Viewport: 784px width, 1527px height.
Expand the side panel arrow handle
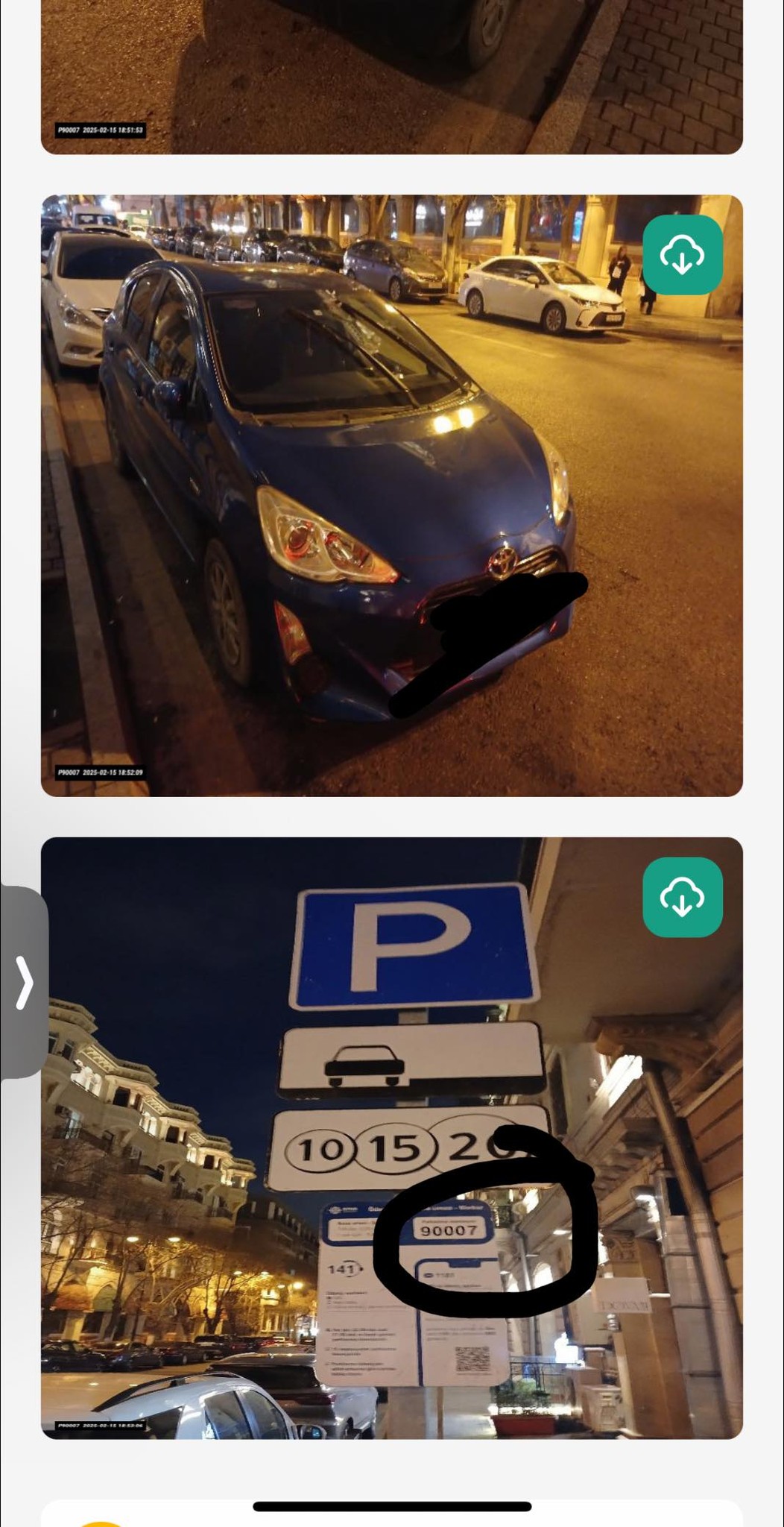(x=25, y=983)
